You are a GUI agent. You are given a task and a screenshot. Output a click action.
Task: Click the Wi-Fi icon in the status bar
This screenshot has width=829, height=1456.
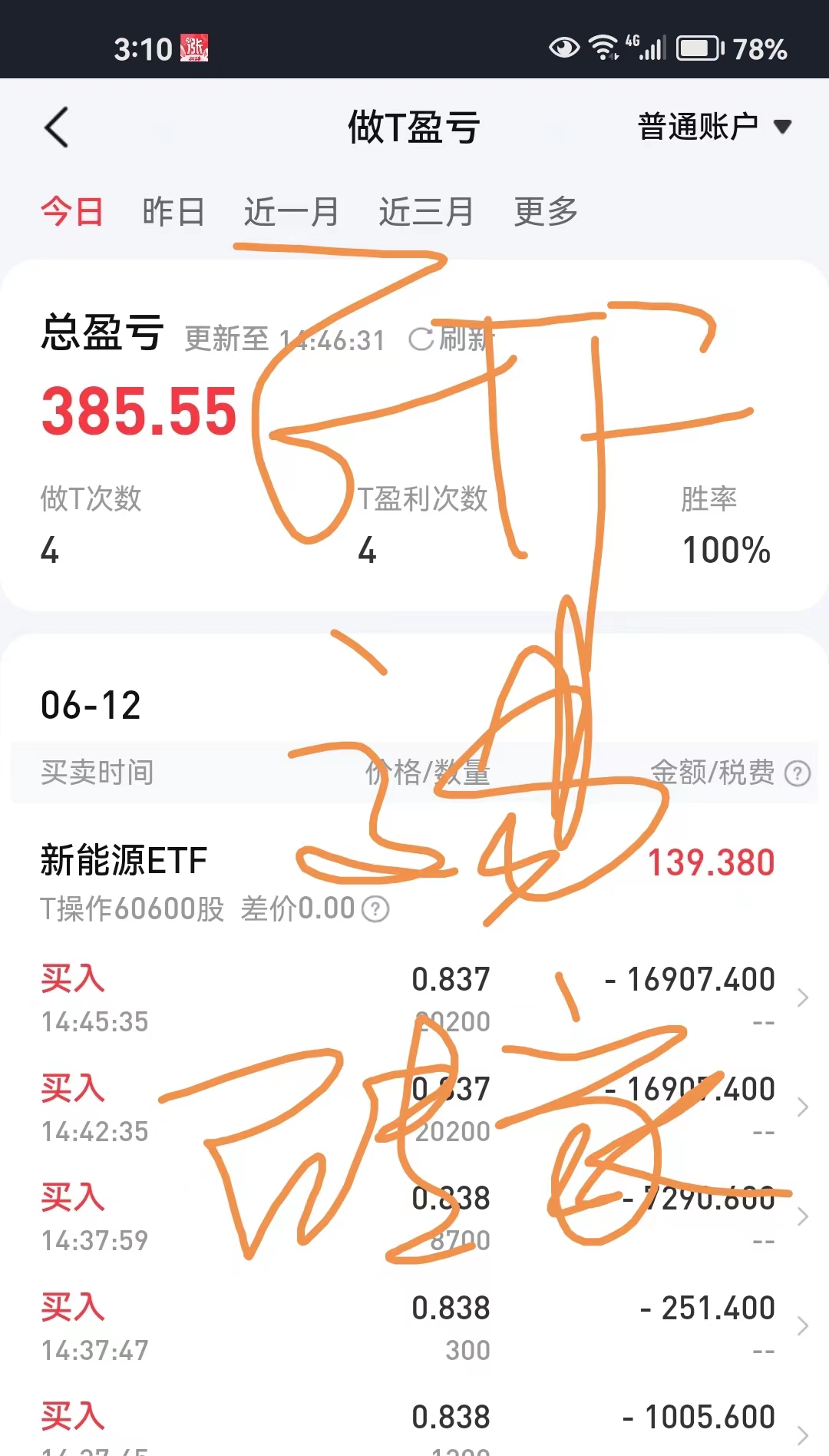(x=606, y=48)
